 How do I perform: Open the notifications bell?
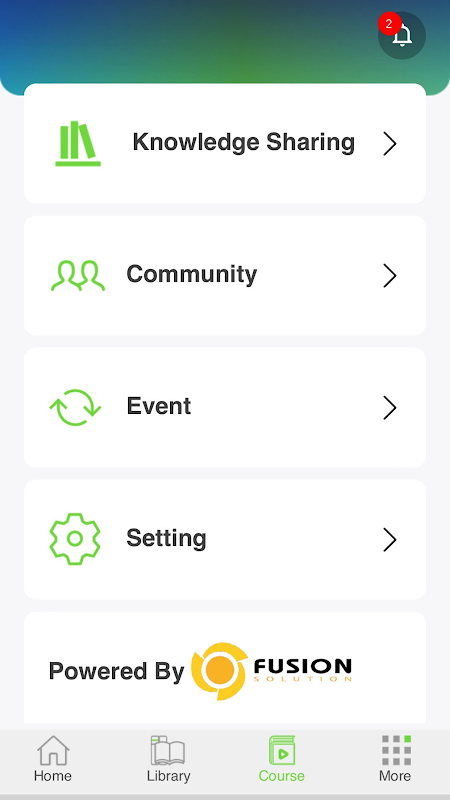[402, 35]
